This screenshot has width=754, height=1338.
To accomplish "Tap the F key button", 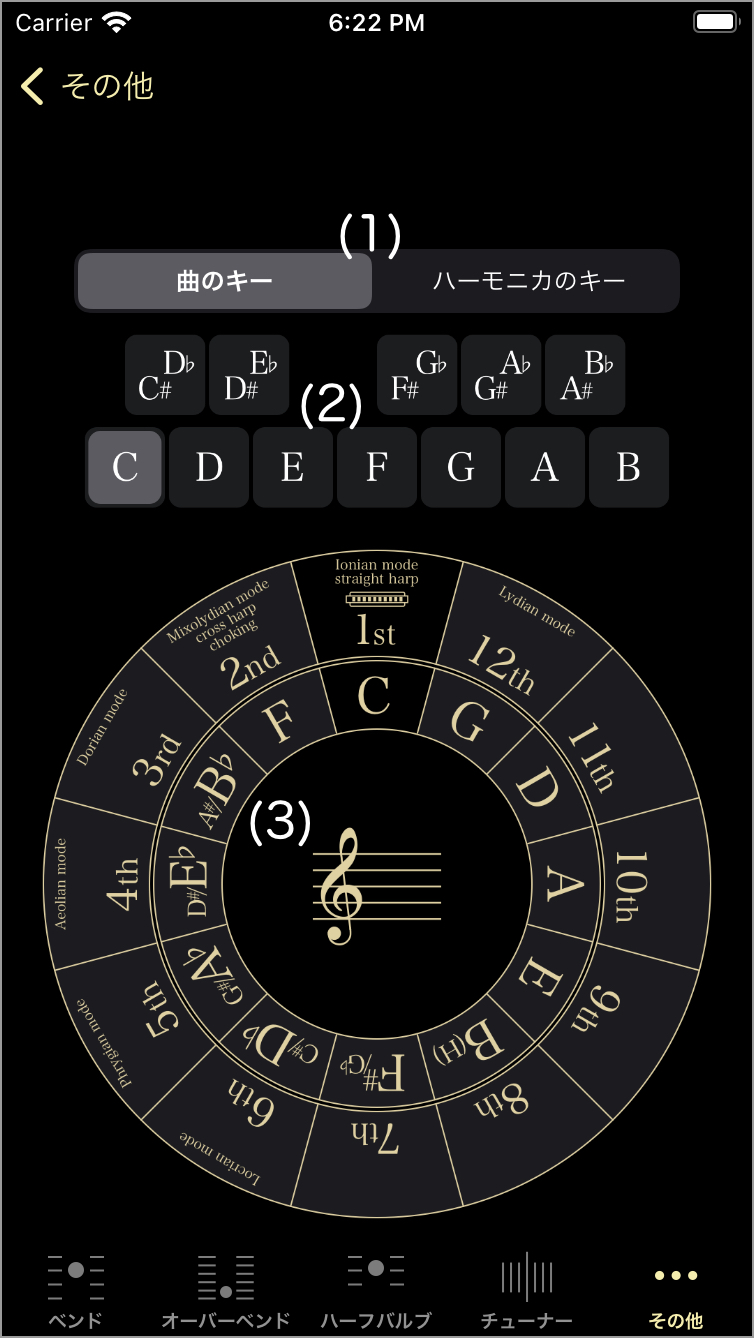I will [377, 467].
